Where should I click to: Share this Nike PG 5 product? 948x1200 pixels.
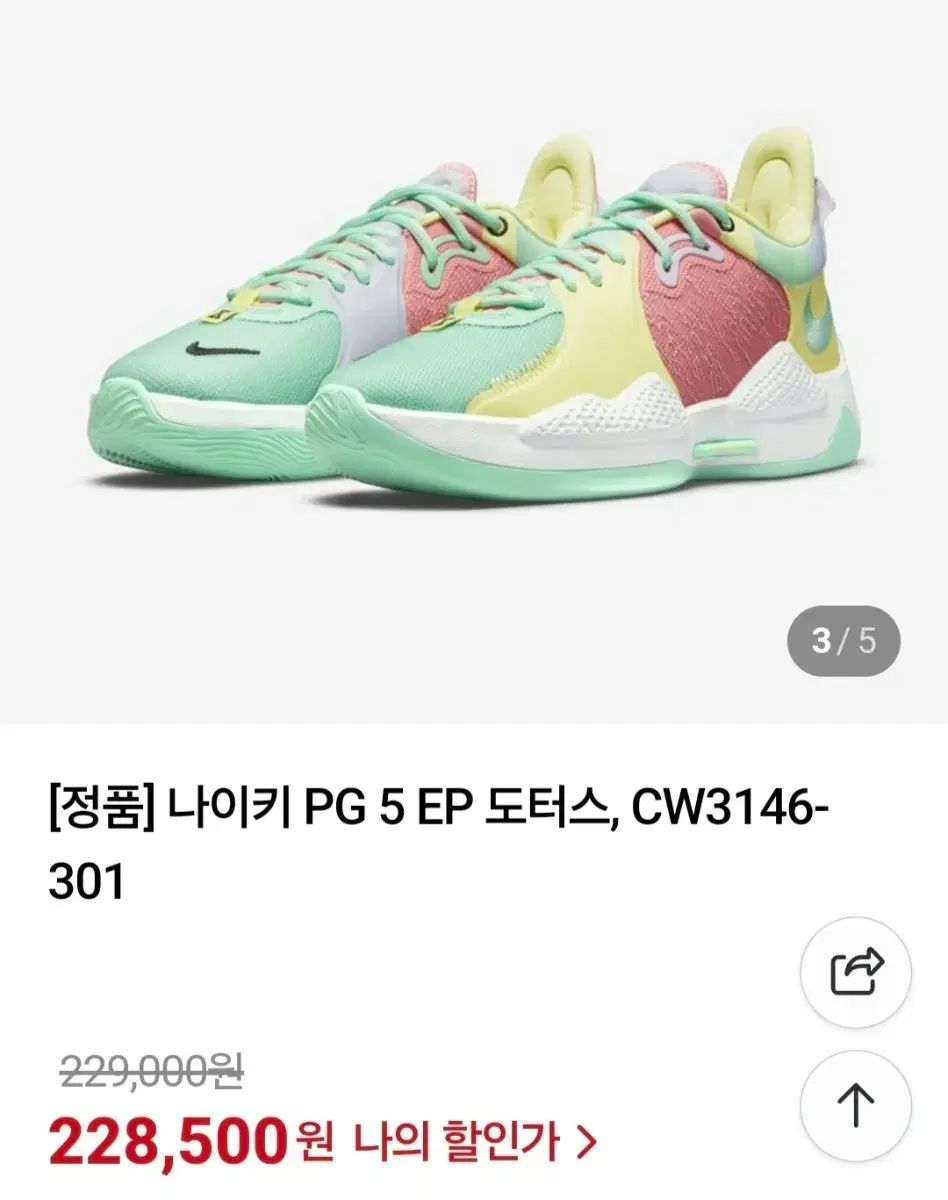point(856,970)
